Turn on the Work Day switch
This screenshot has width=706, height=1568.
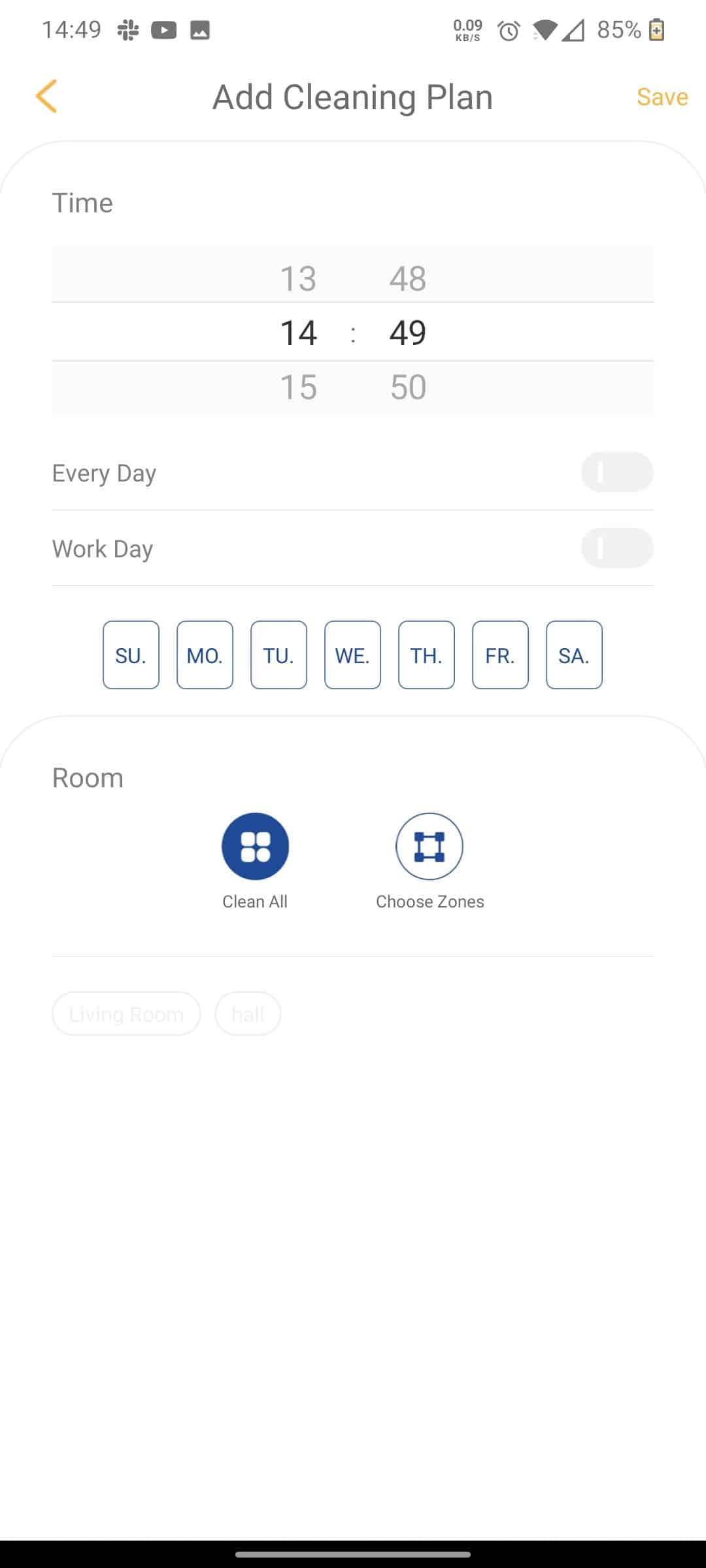click(617, 548)
